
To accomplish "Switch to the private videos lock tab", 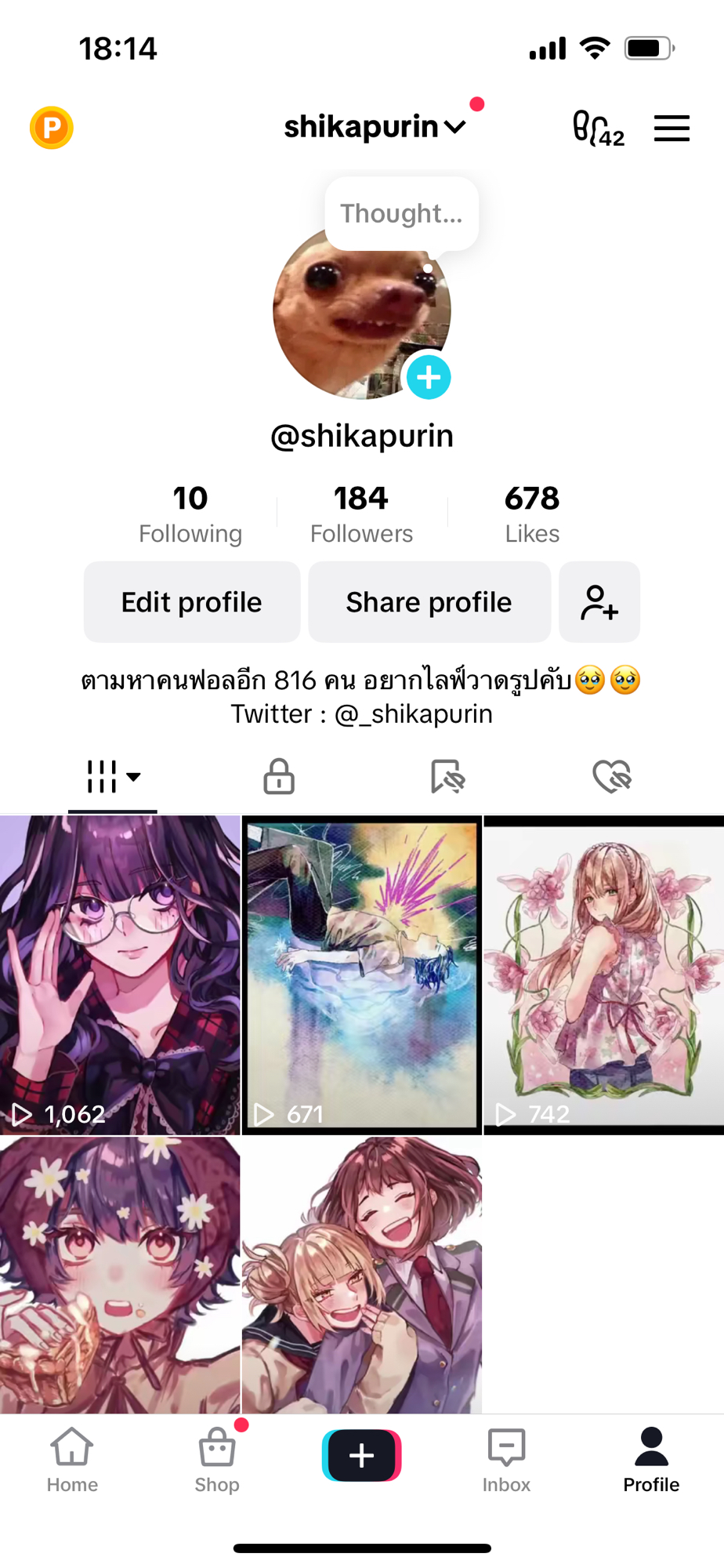I will [279, 777].
